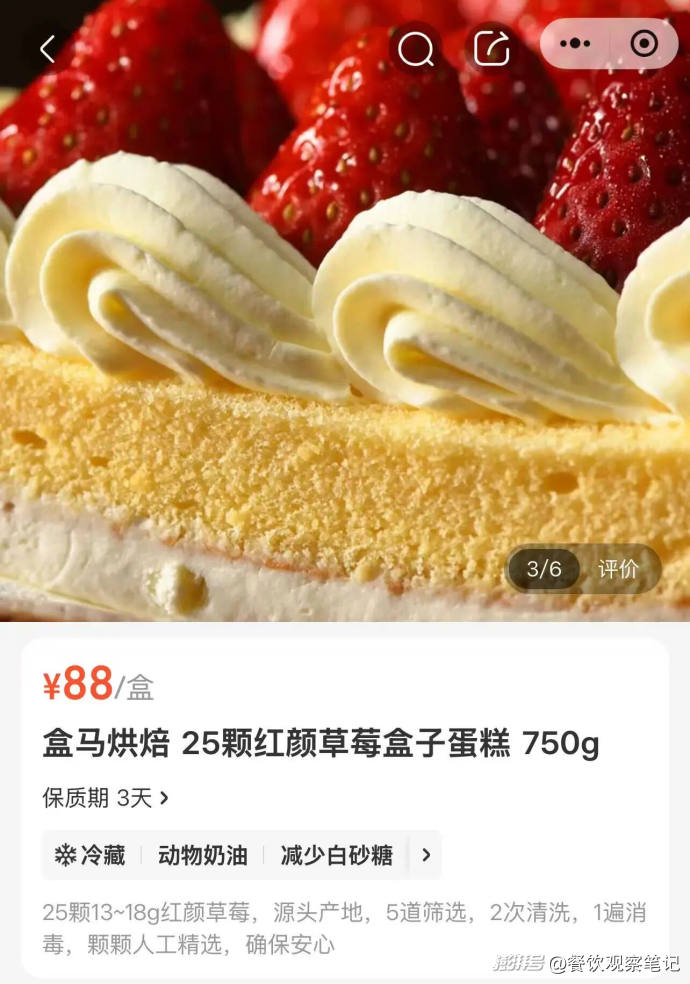The width and height of the screenshot is (690, 984).
Task: Open the mini program three-dots menu
Action: point(575,44)
